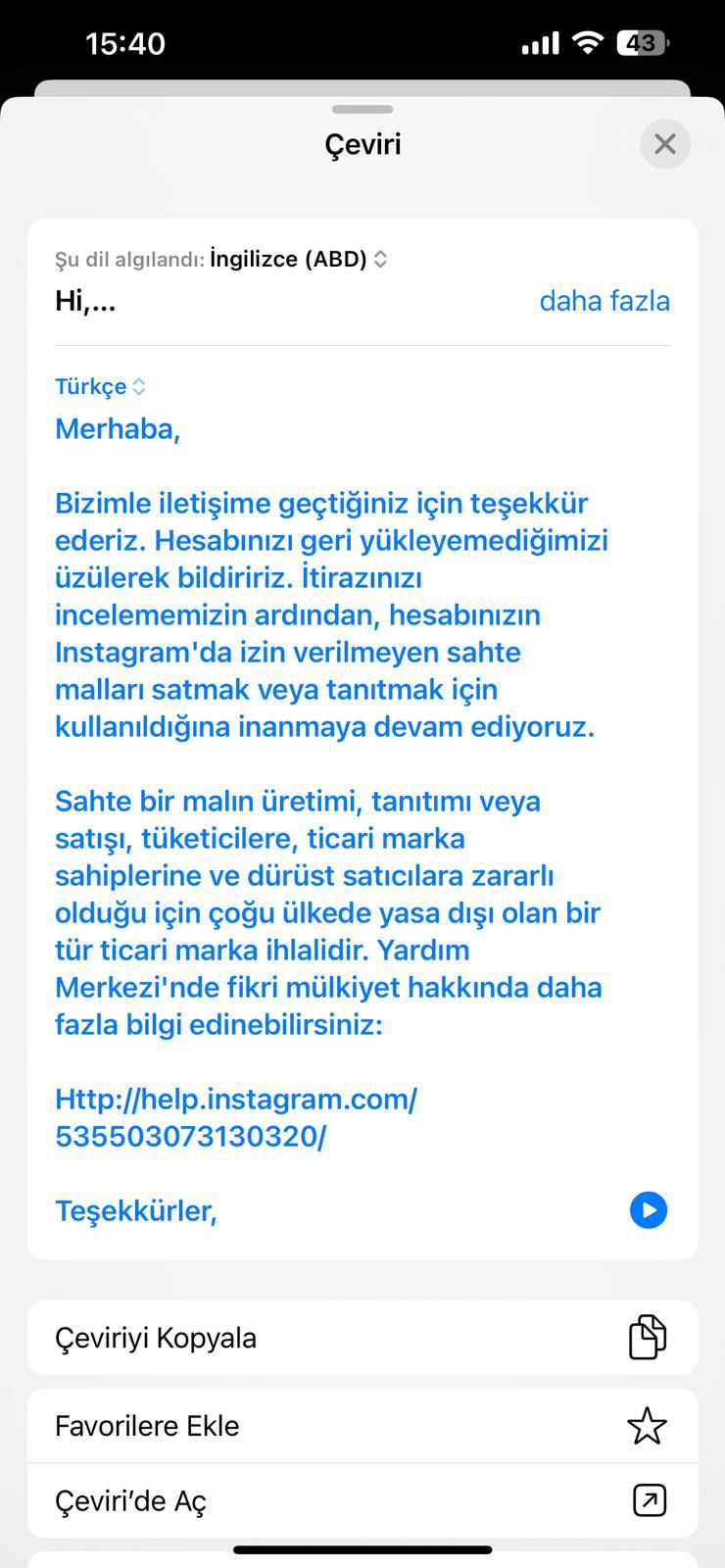725x1568 pixels.
Task: Play the translated text aloud
Action: click(649, 1210)
